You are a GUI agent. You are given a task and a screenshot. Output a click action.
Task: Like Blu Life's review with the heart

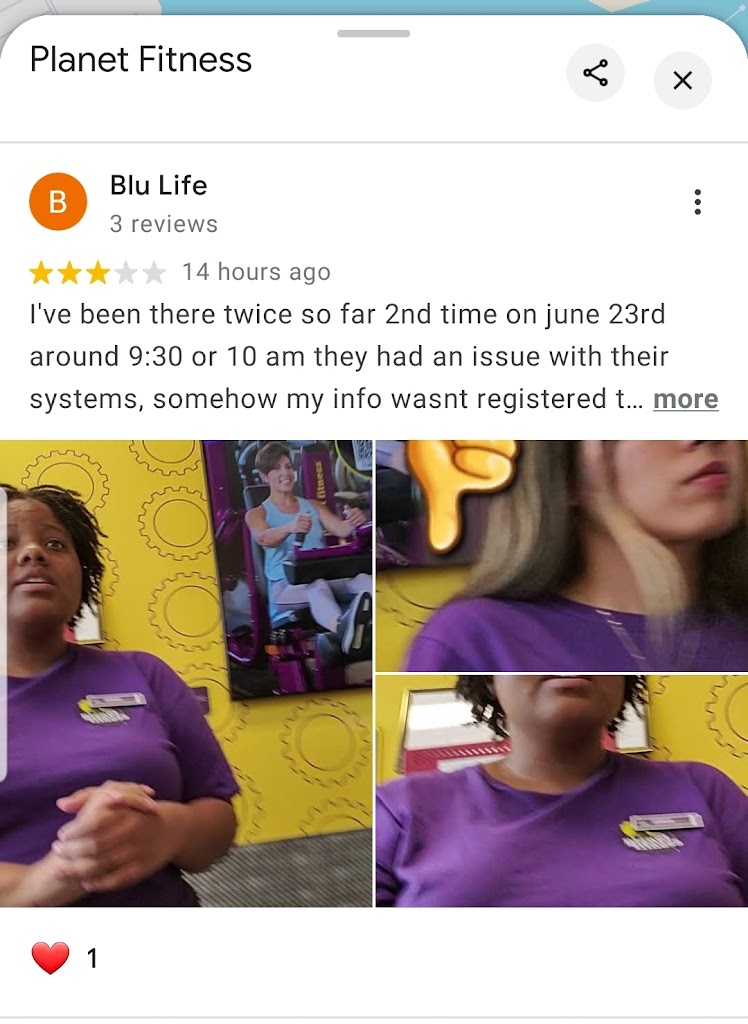(x=51, y=959)
